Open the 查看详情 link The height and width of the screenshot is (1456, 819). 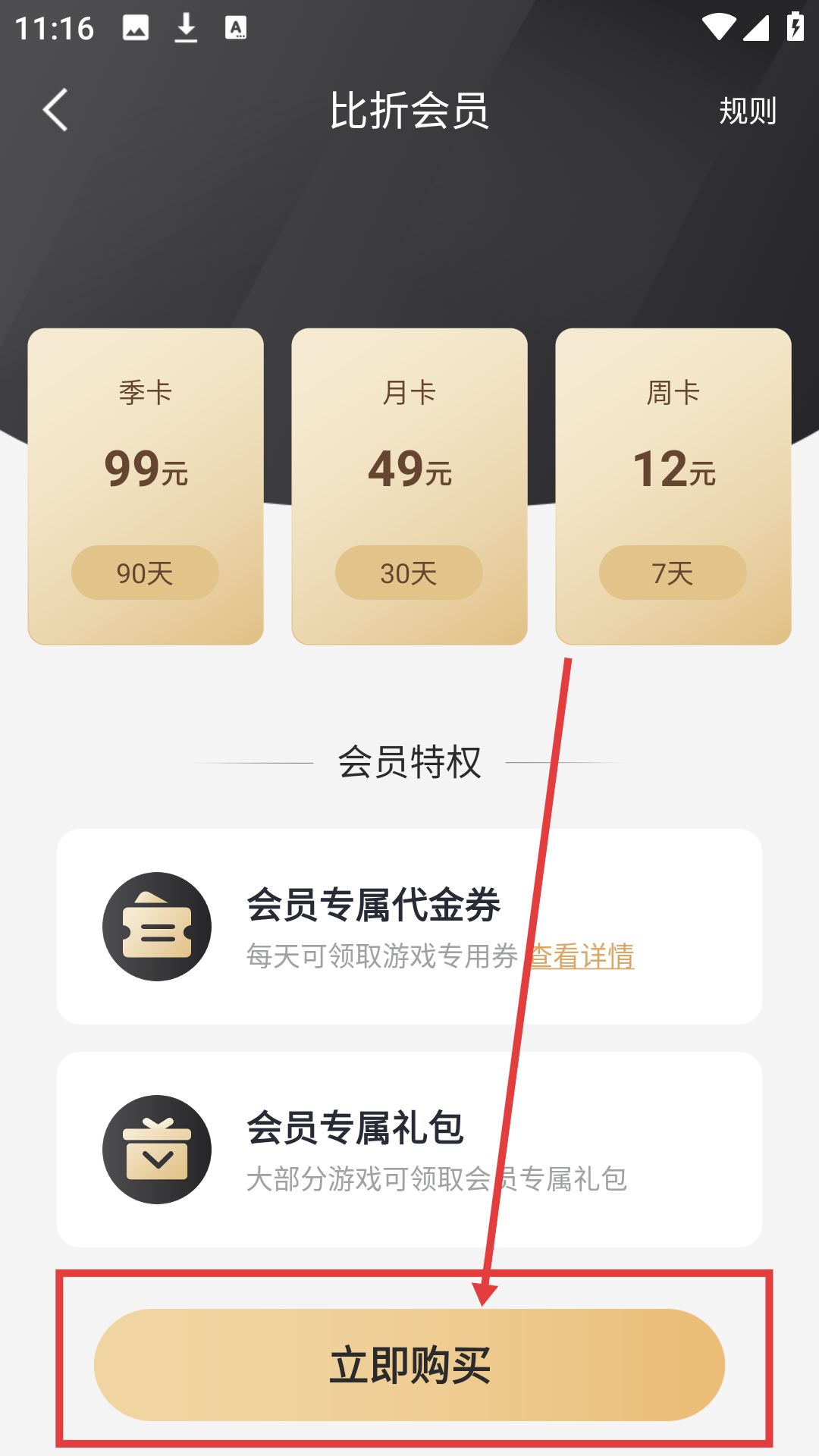pos(582,956)
